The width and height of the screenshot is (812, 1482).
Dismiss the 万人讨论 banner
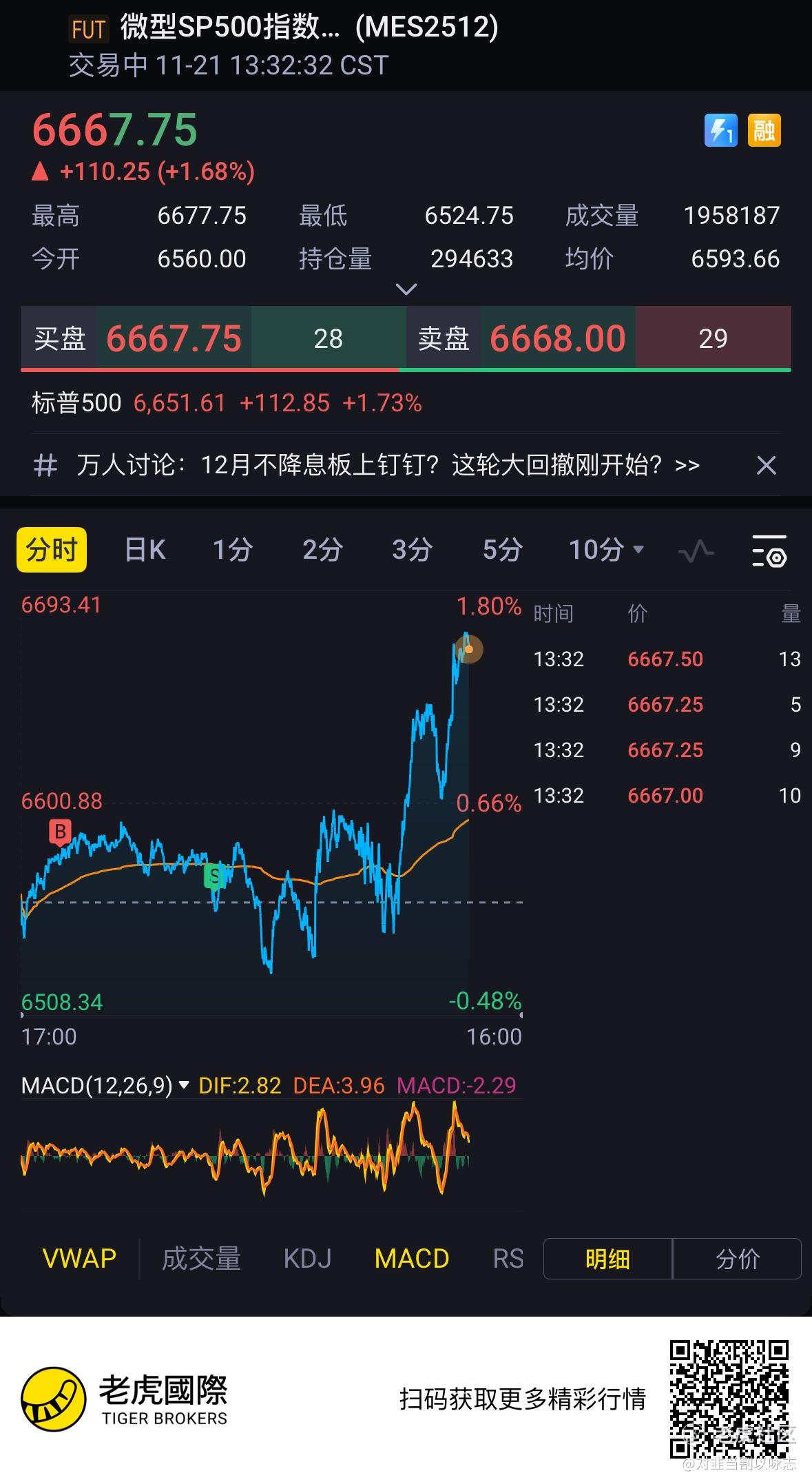[766, 465]
